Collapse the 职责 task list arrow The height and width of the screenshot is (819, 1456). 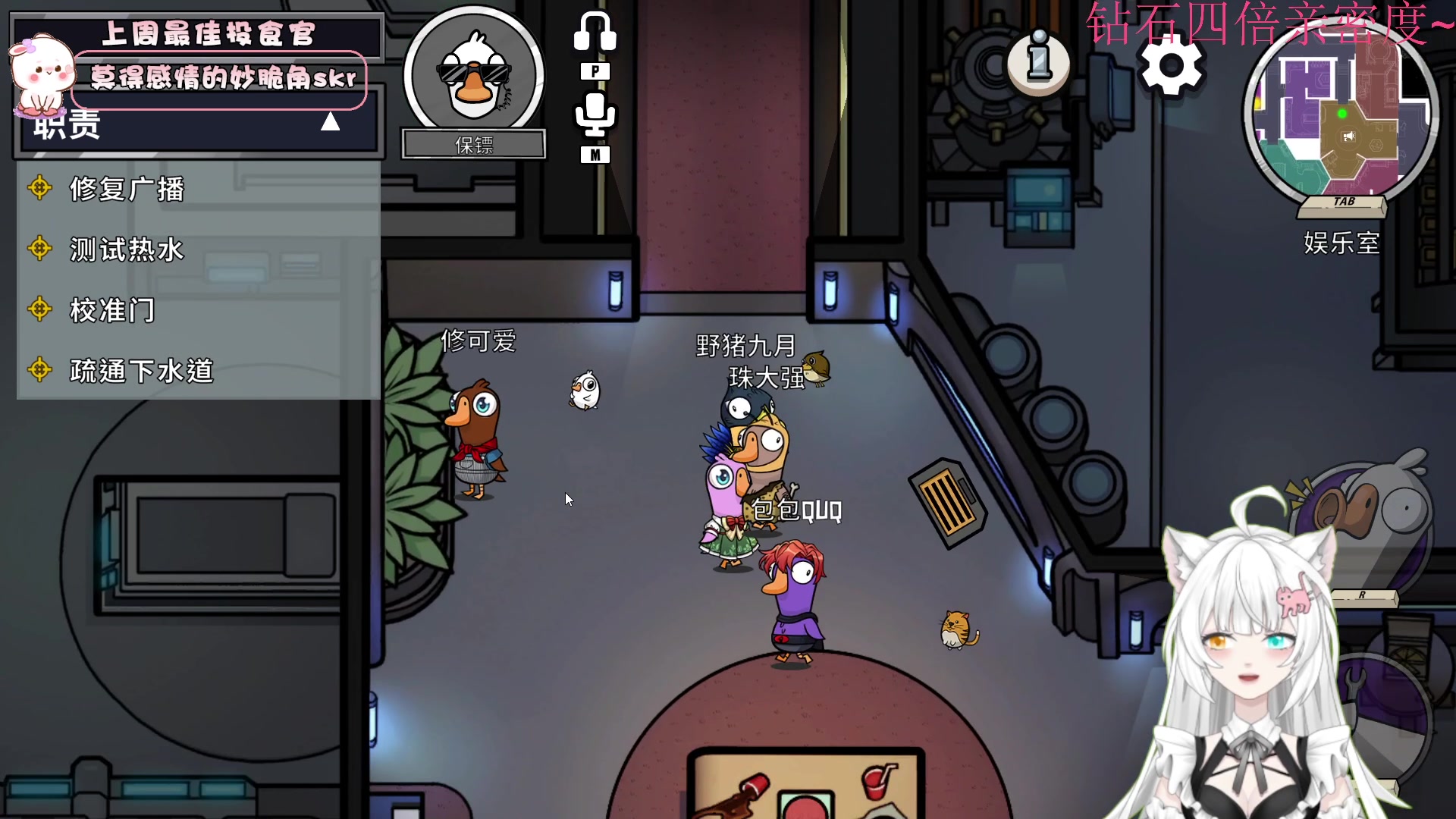coord(330,122)
